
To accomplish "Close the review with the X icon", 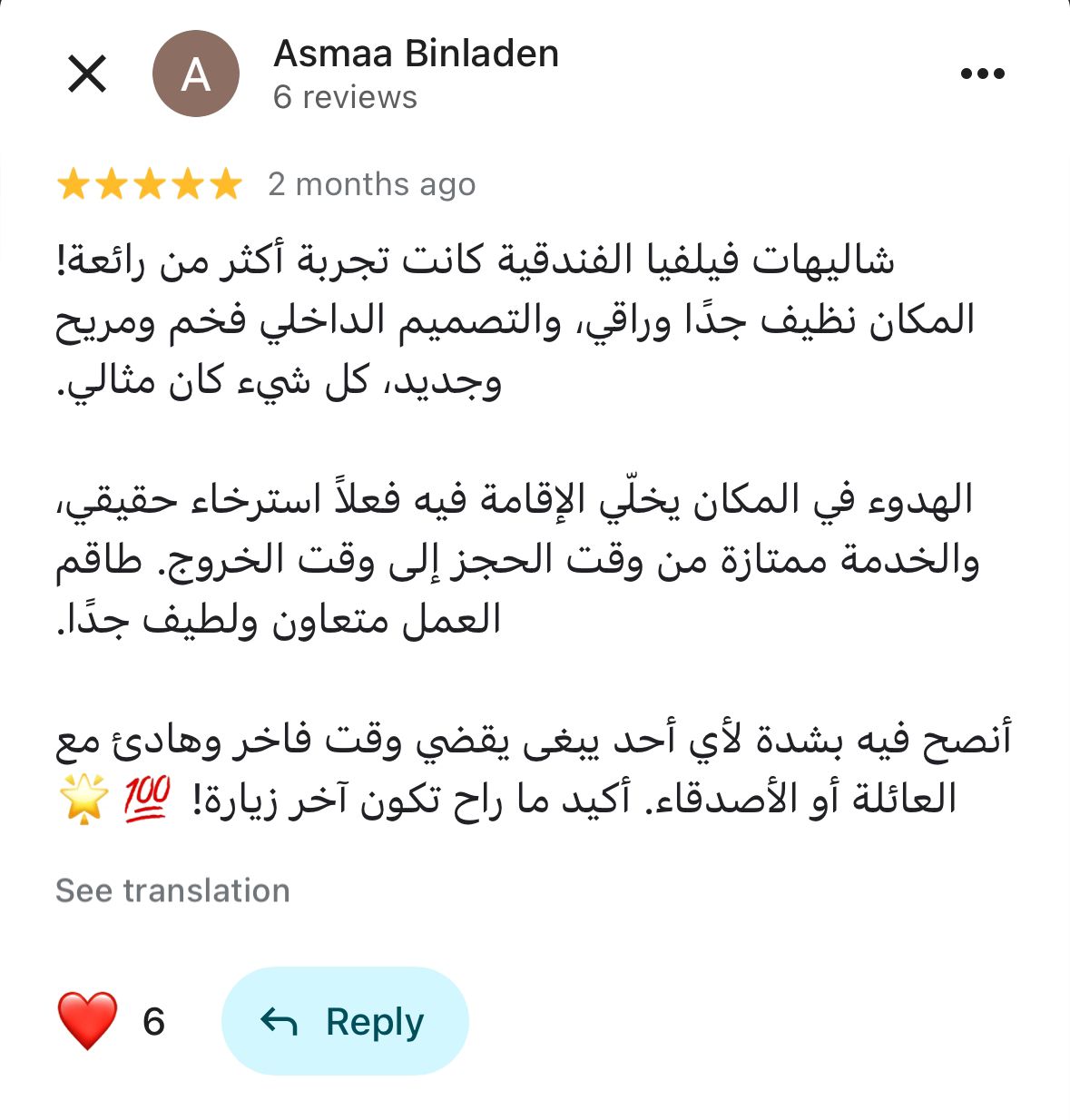I will [x=87, y=74].
